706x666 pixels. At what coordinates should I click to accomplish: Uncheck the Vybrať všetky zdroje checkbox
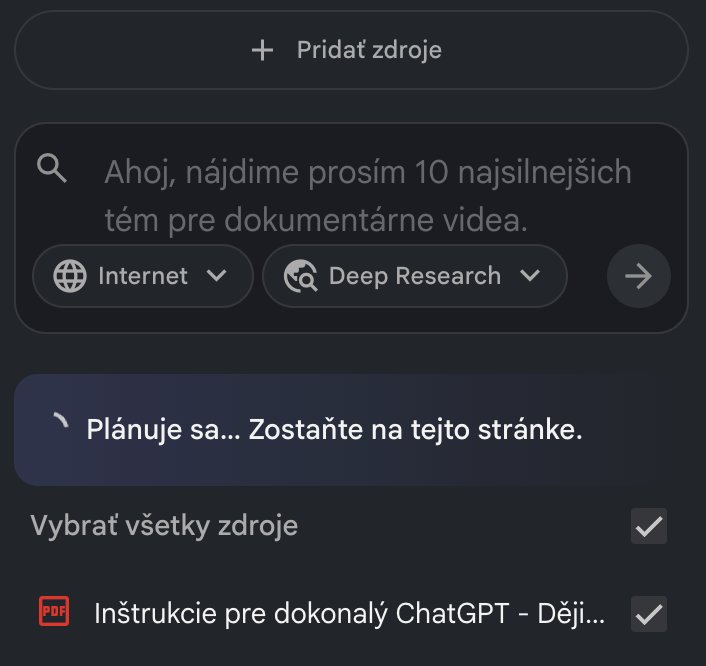tap(648, 525)
